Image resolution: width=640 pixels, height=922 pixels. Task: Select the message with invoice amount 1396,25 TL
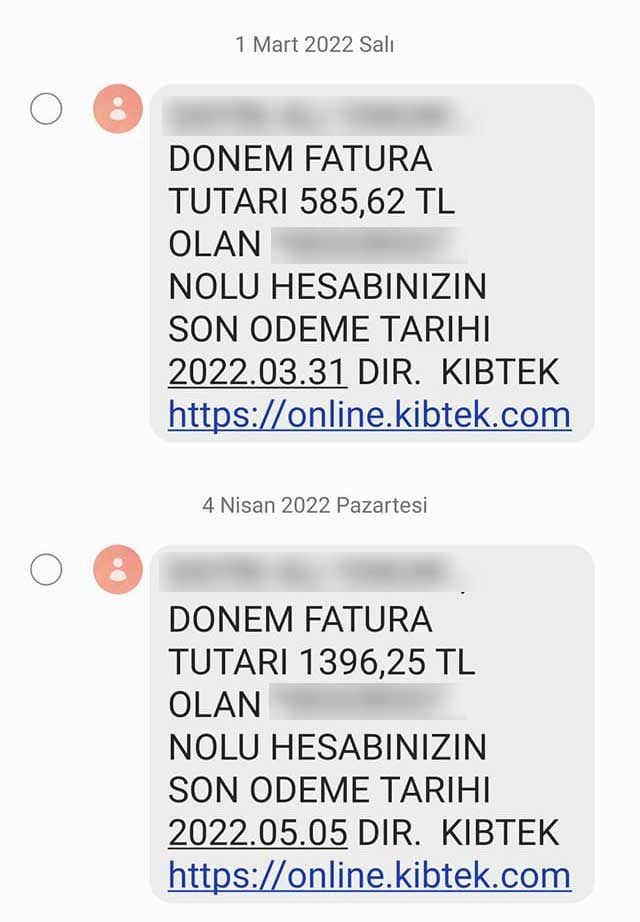click(x=46, y=570)
